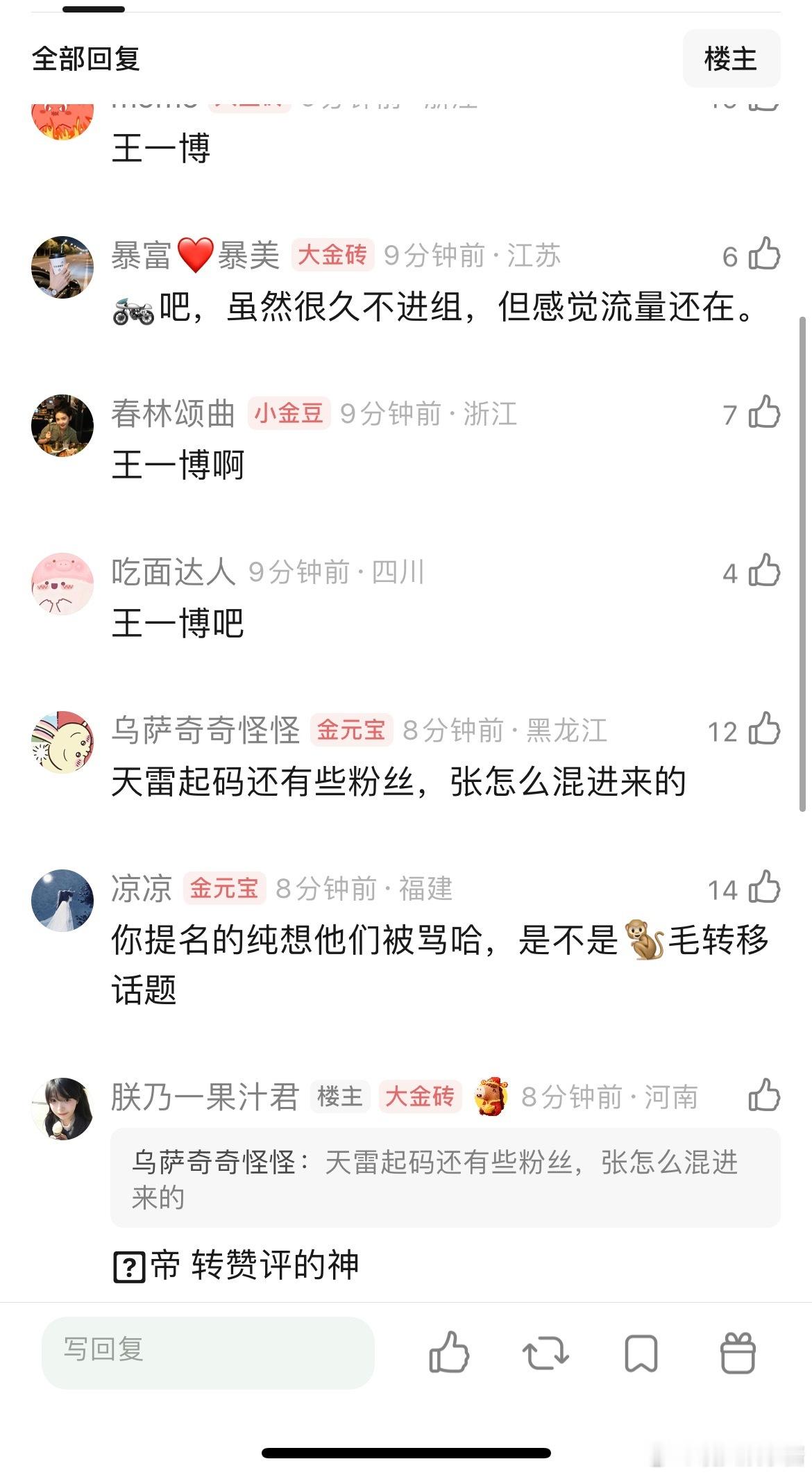Tap the 小金豆 badge beside 春林颂曲
Image resolution: width=812 pixels, height=1475 pixels.
(x=291, y=412)
